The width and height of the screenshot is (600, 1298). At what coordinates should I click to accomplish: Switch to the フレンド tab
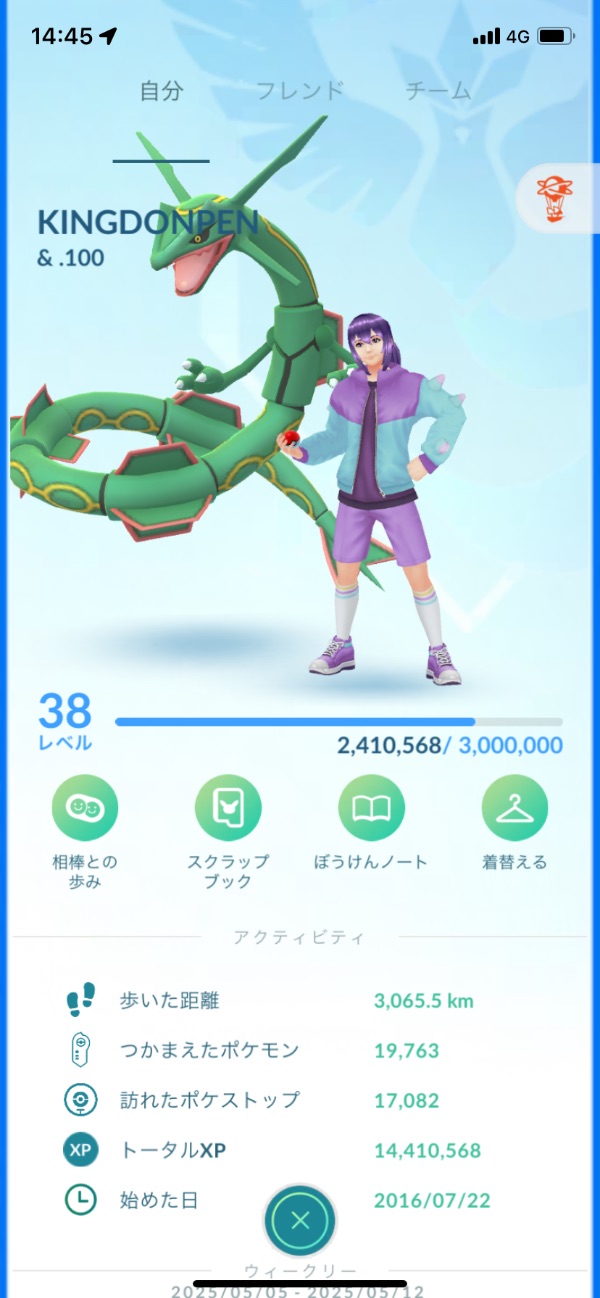[299, 91]
